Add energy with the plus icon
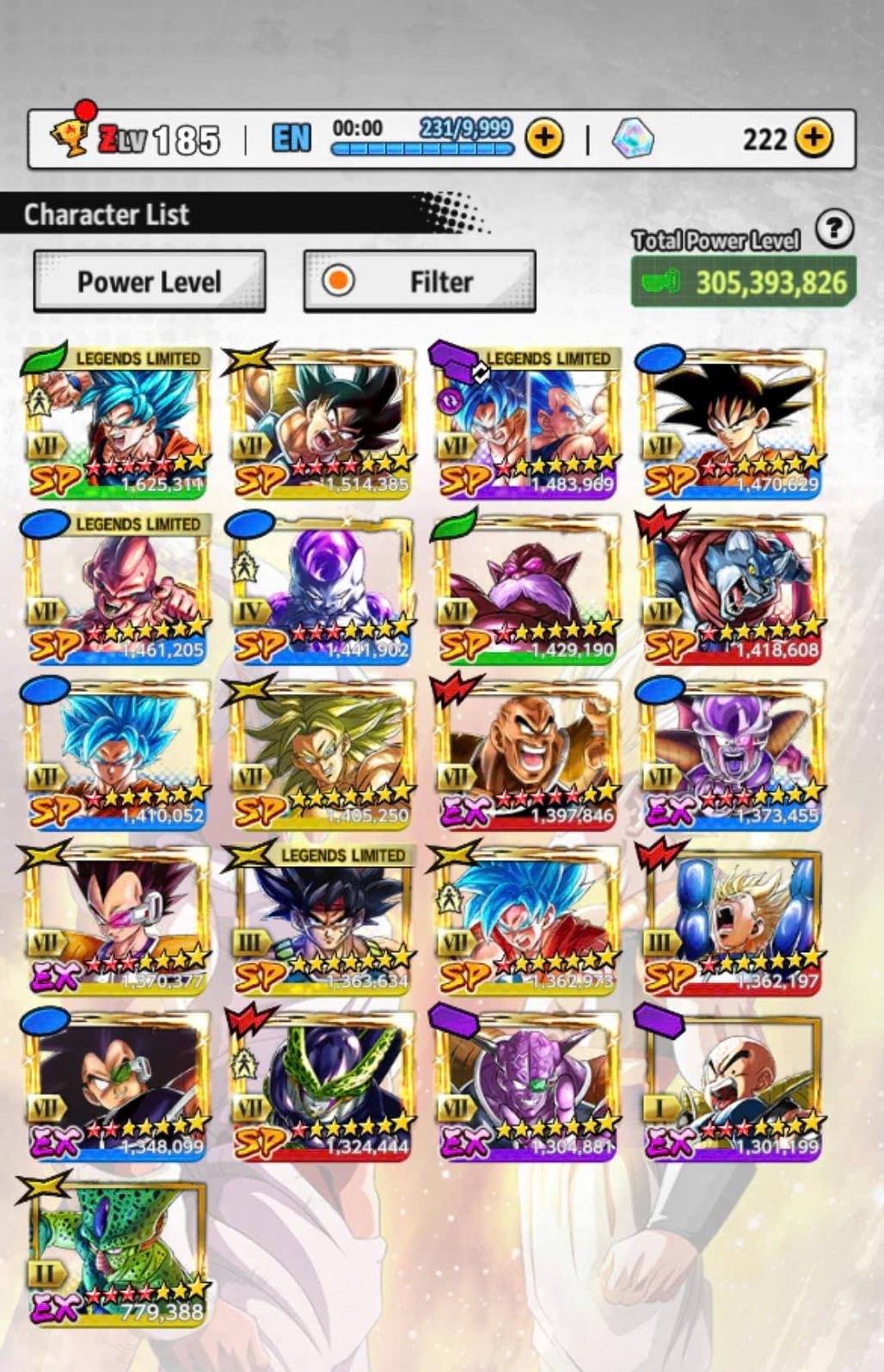This screenshot has height=1372, width=884. [x=543, y=138]
